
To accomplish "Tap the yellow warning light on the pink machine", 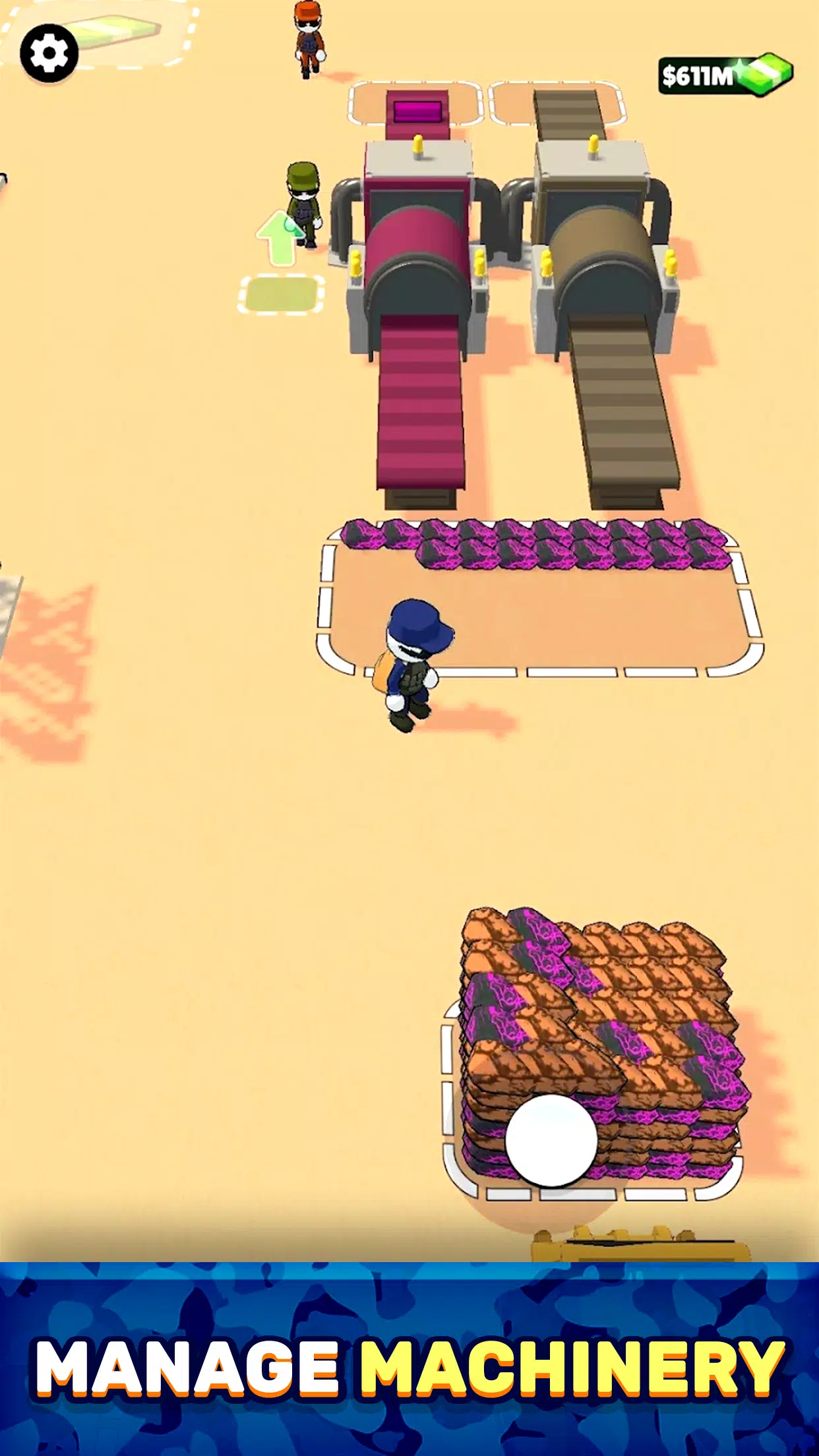I will tap(417, 145).
